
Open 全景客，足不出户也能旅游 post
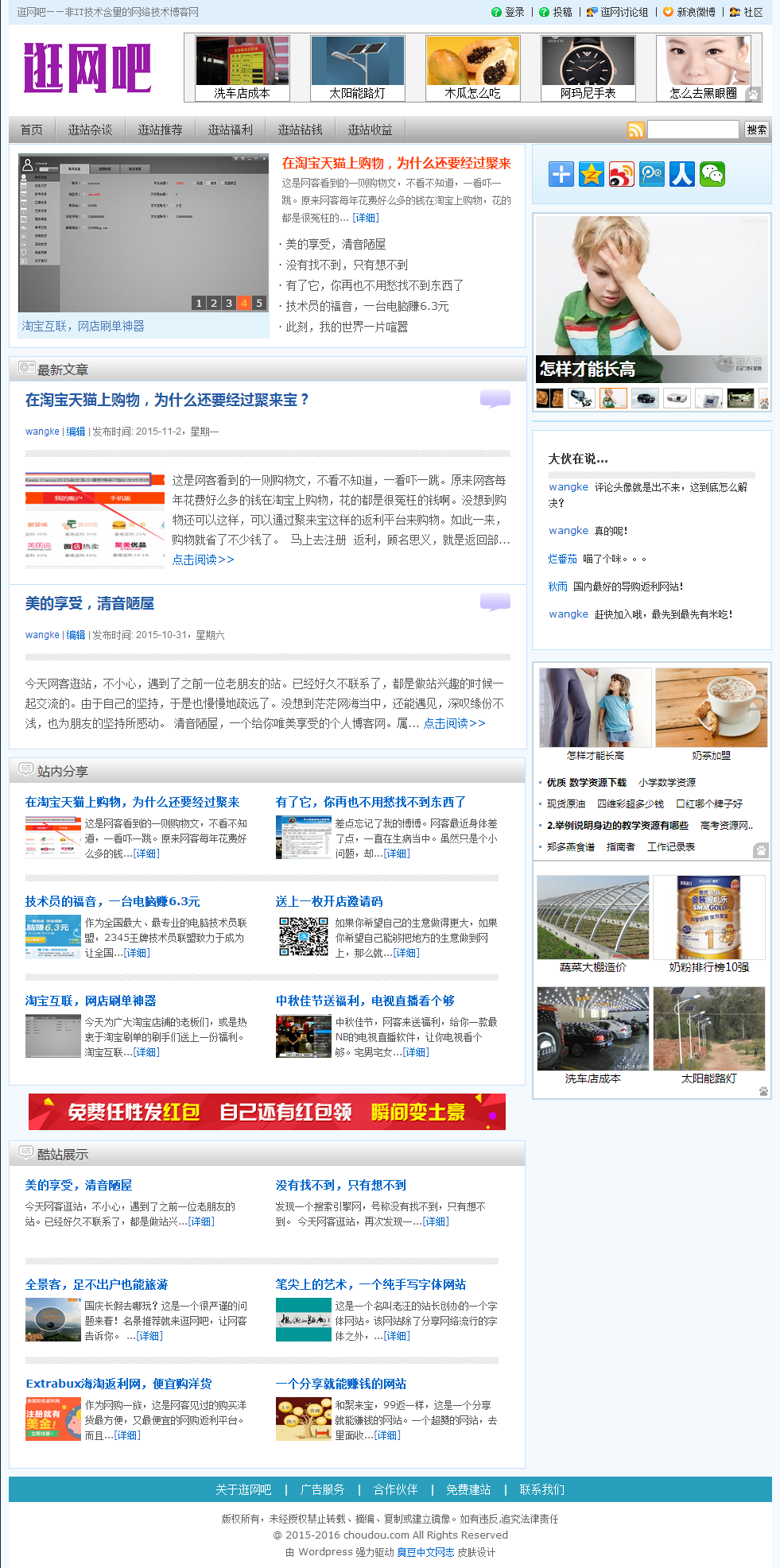96,1284
